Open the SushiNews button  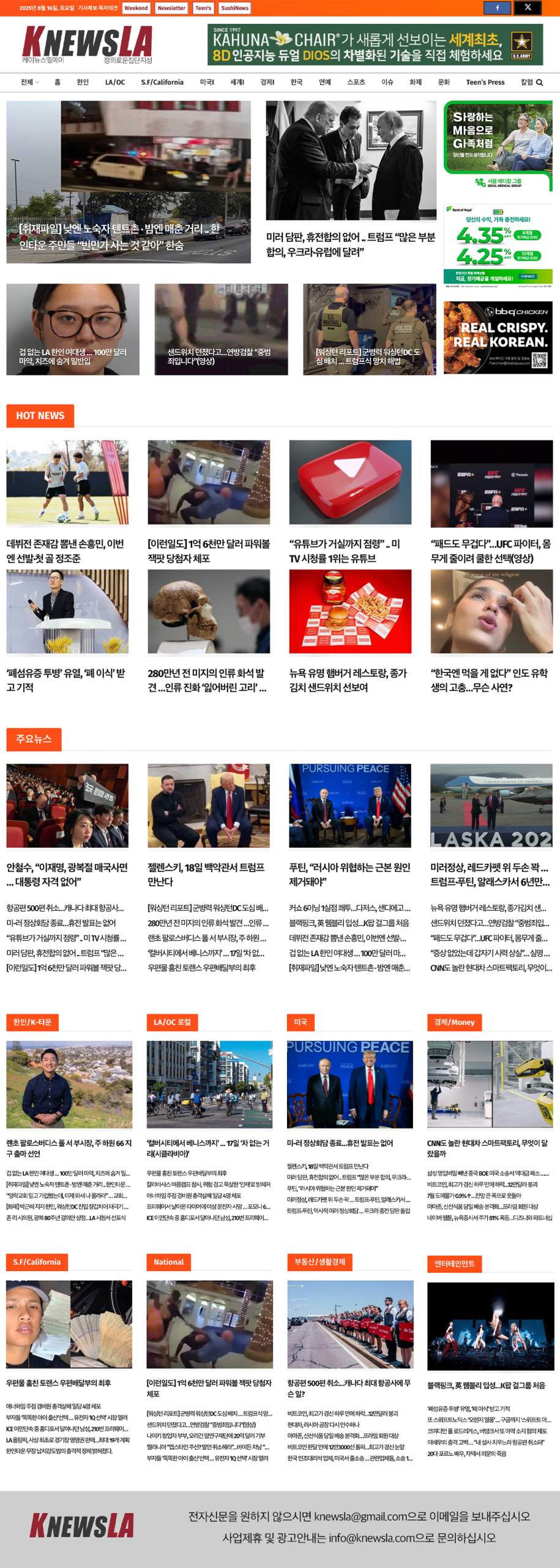tap(234, 8)
